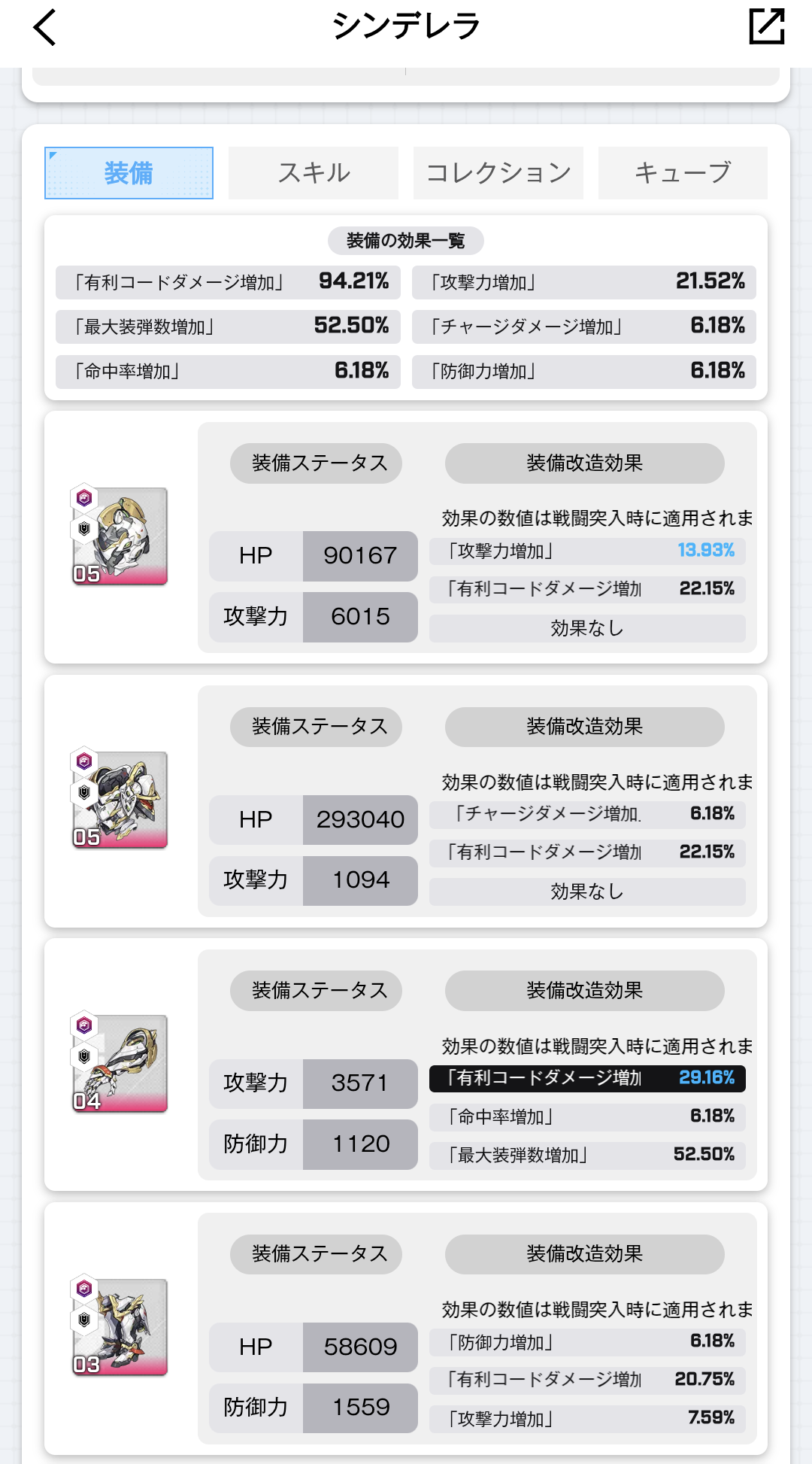Screen dimensions: 812x1464
Task: Switch to the キューブ tab
Action: pyautogui.click(x=683, y=173)
